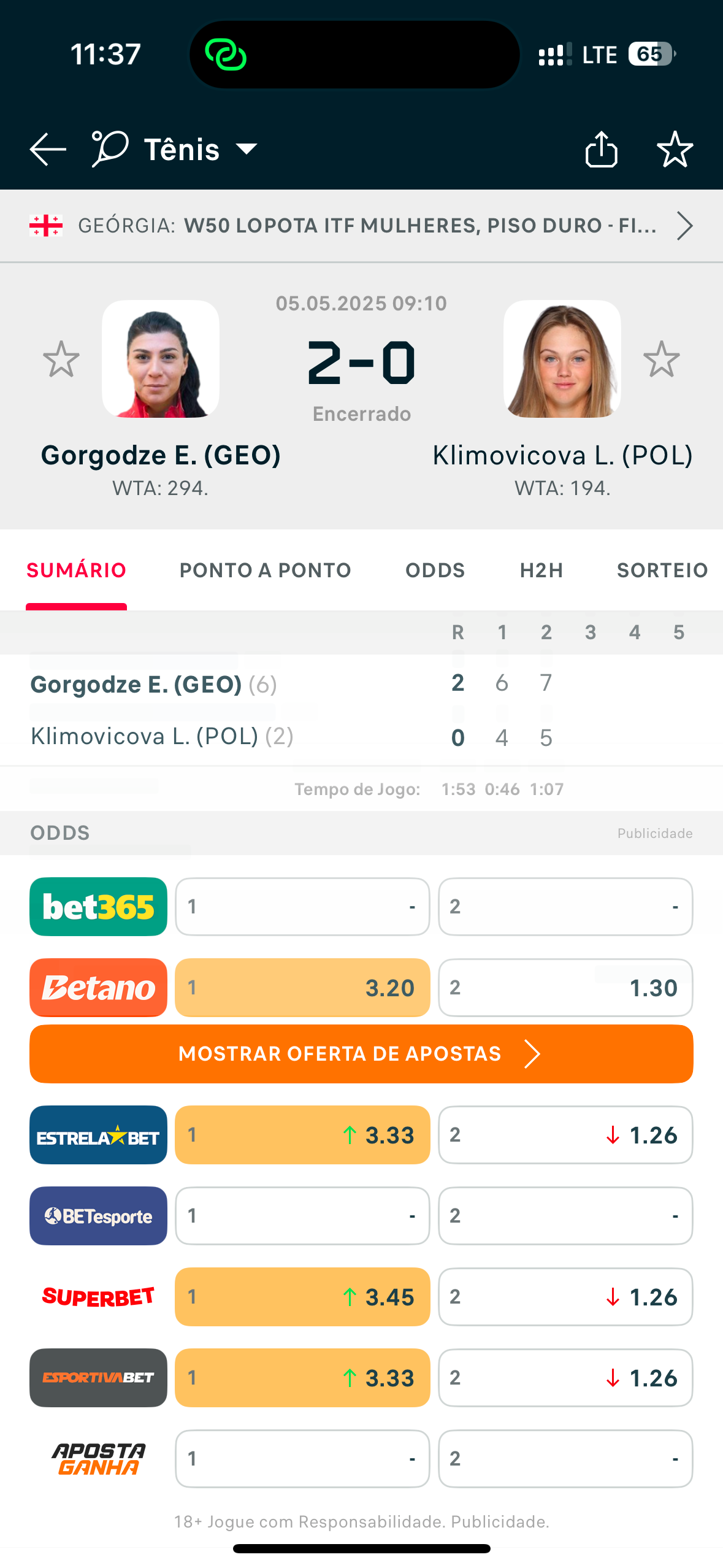Select Superbet odds 3.45 for player 1
This screenshot has height=1568, width=723.
click(x=302, y=1296)
